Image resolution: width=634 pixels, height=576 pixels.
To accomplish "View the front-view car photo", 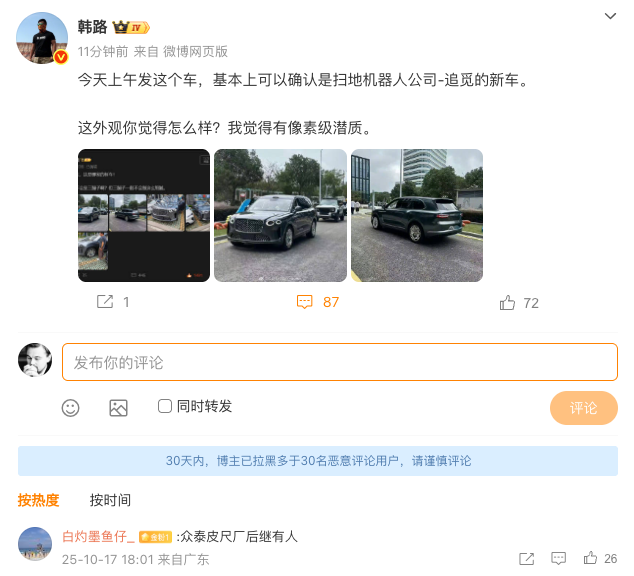I will click(x=280, y=215).
